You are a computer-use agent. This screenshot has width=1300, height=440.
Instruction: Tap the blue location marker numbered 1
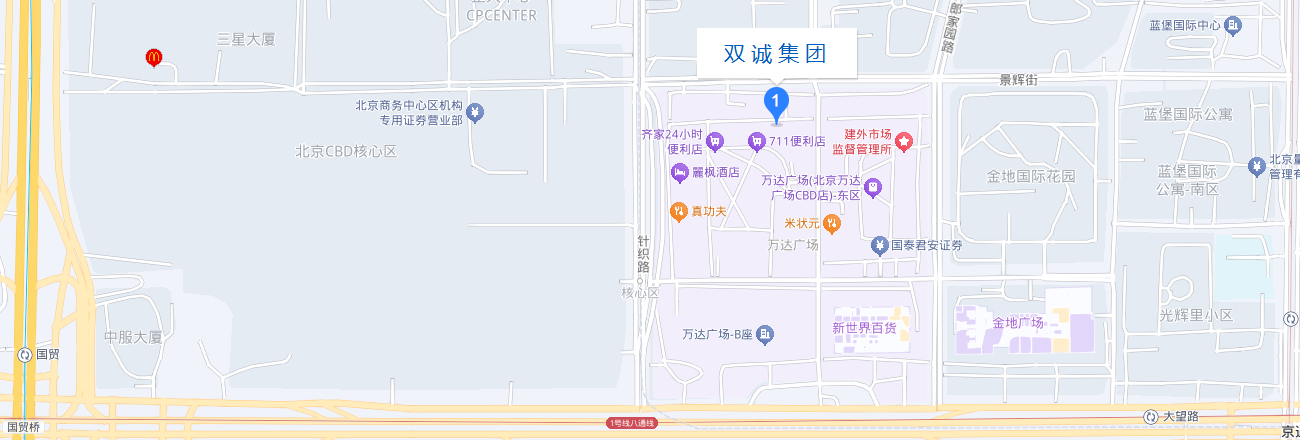click(776, 101)
